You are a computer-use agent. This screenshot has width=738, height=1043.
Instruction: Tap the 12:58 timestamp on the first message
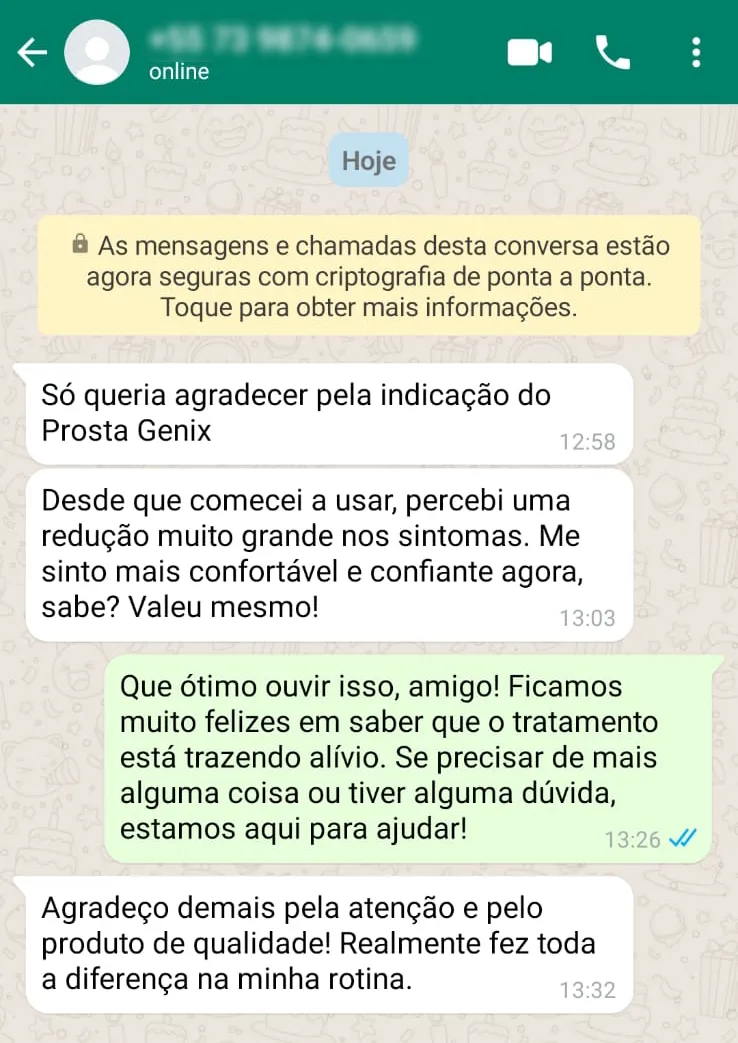click(589, 441)
